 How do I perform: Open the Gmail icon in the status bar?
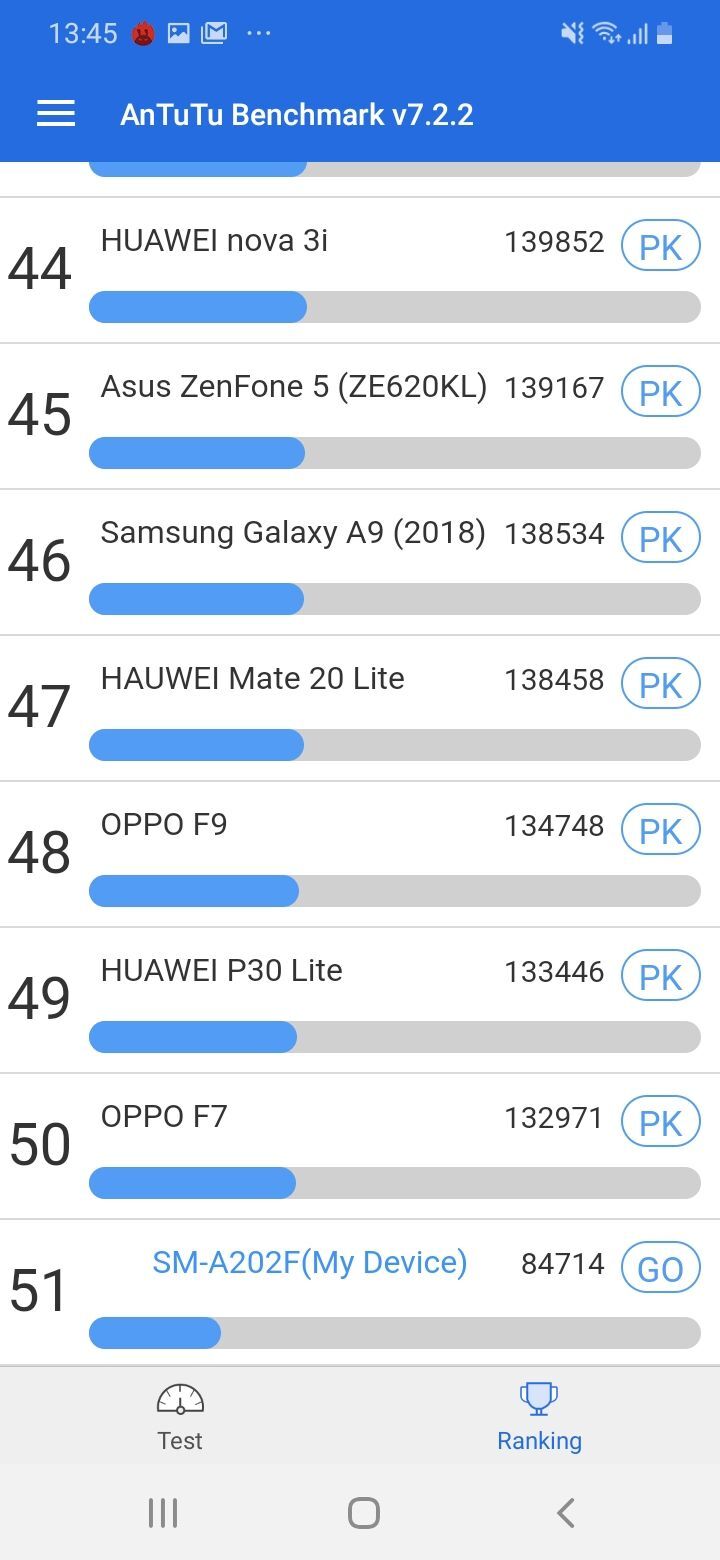pyautogui.click(x=213, y=32)
